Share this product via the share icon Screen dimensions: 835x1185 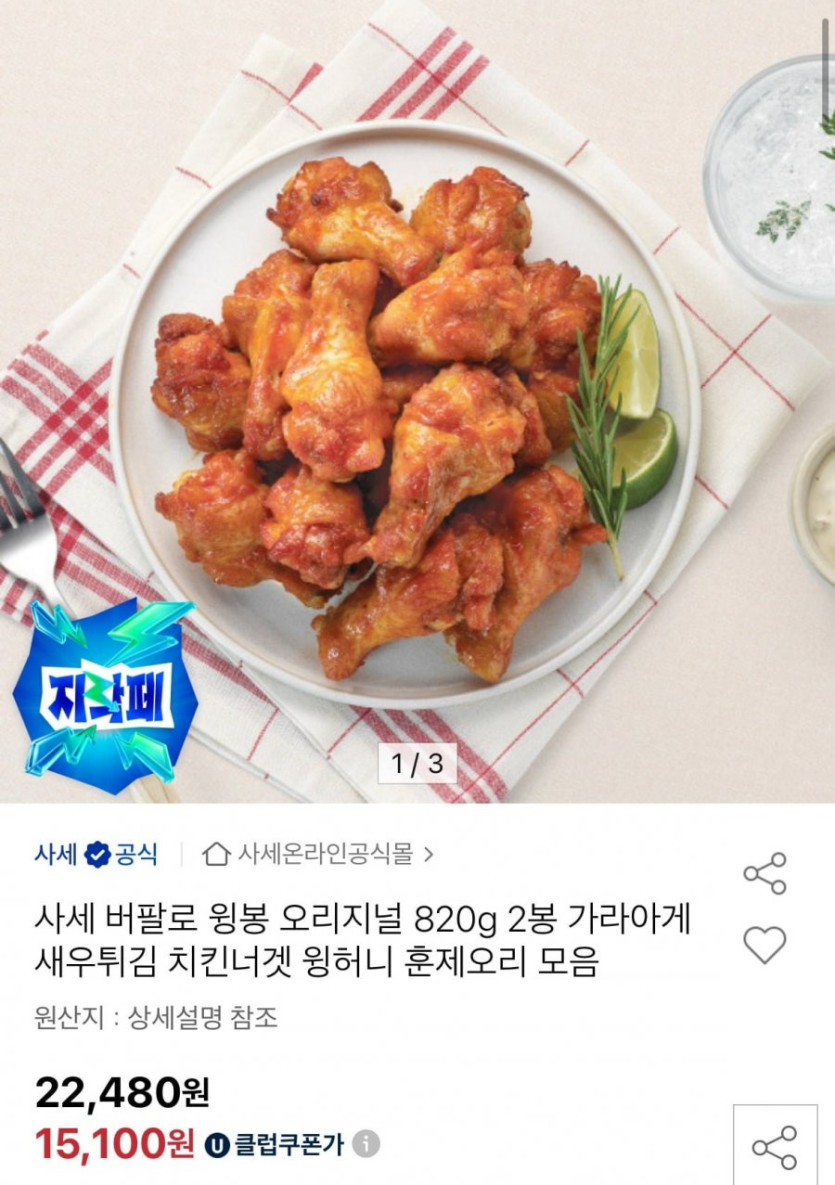(x=765, y=874)
